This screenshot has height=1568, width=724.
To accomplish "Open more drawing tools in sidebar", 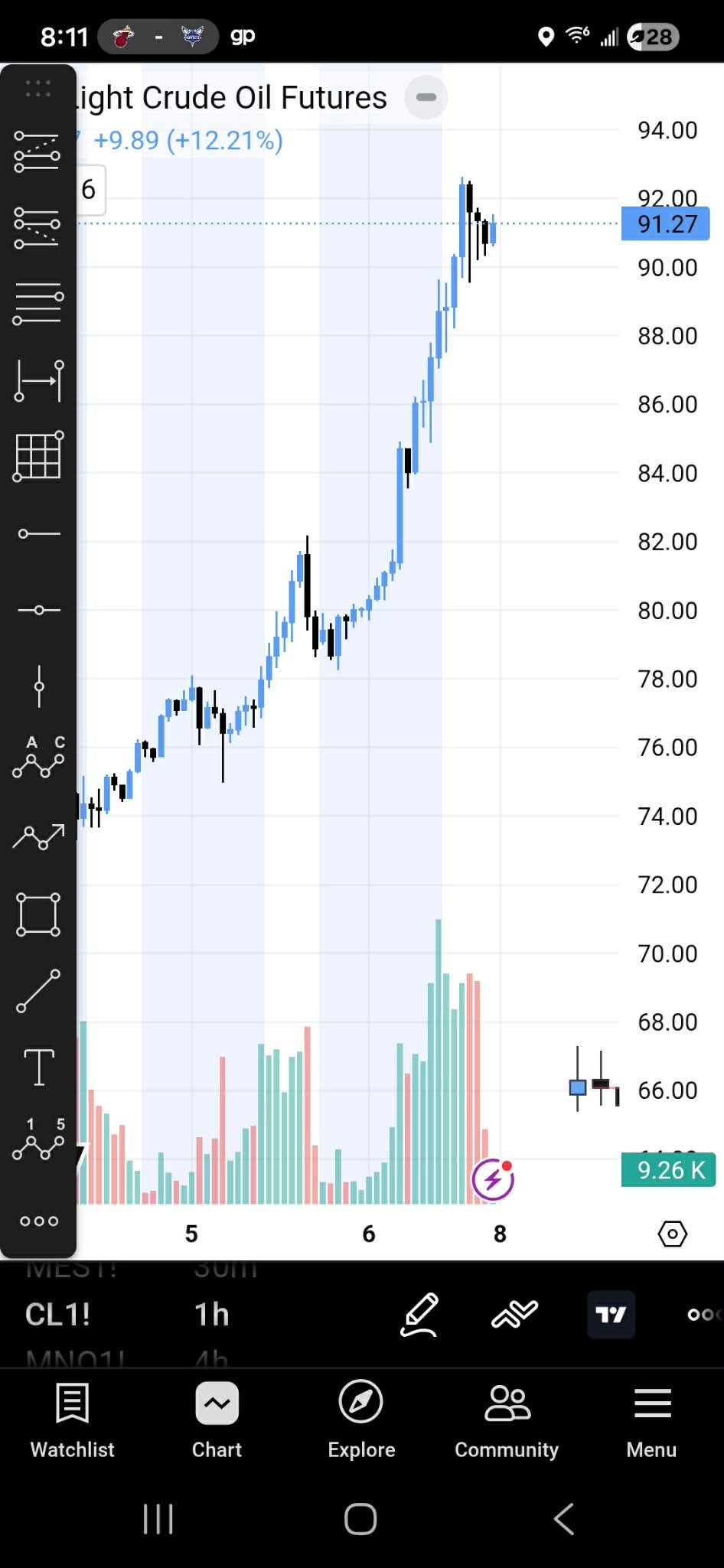I will click(39, 1221).
